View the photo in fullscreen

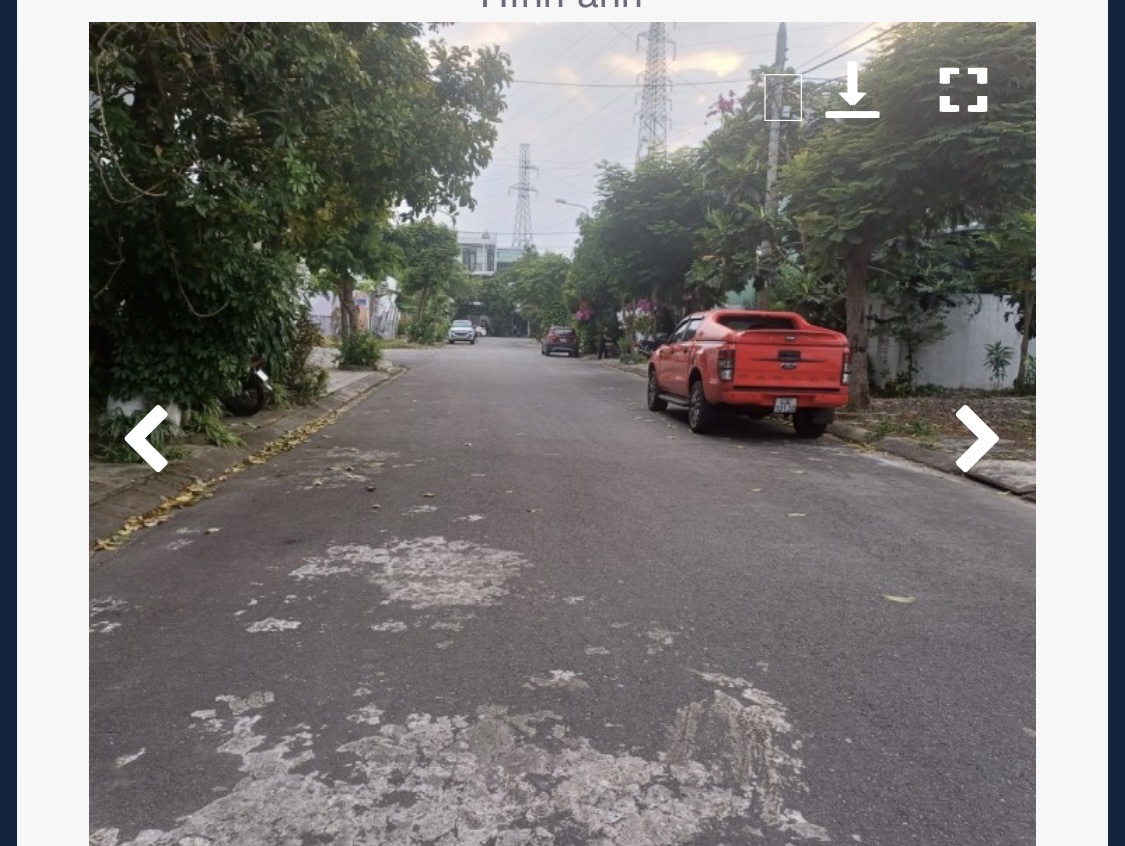(x=963, y=90)
